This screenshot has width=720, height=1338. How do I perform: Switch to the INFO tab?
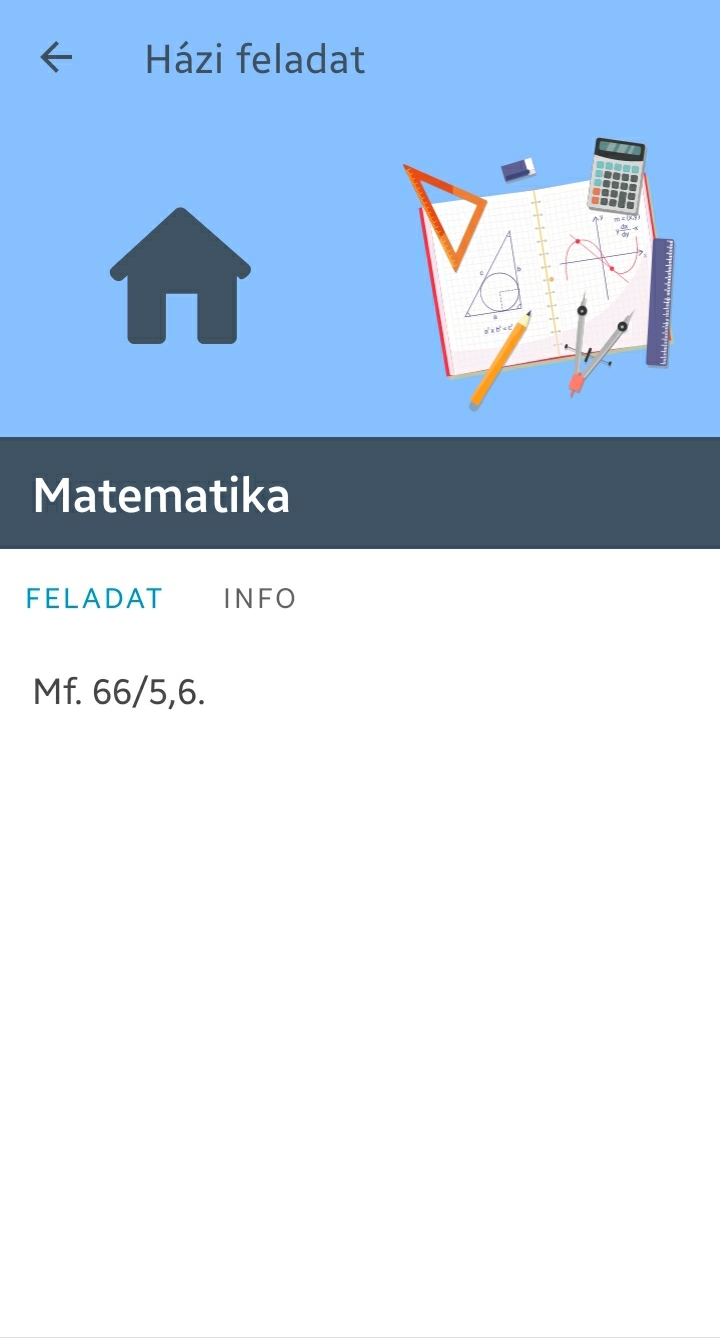260,599
